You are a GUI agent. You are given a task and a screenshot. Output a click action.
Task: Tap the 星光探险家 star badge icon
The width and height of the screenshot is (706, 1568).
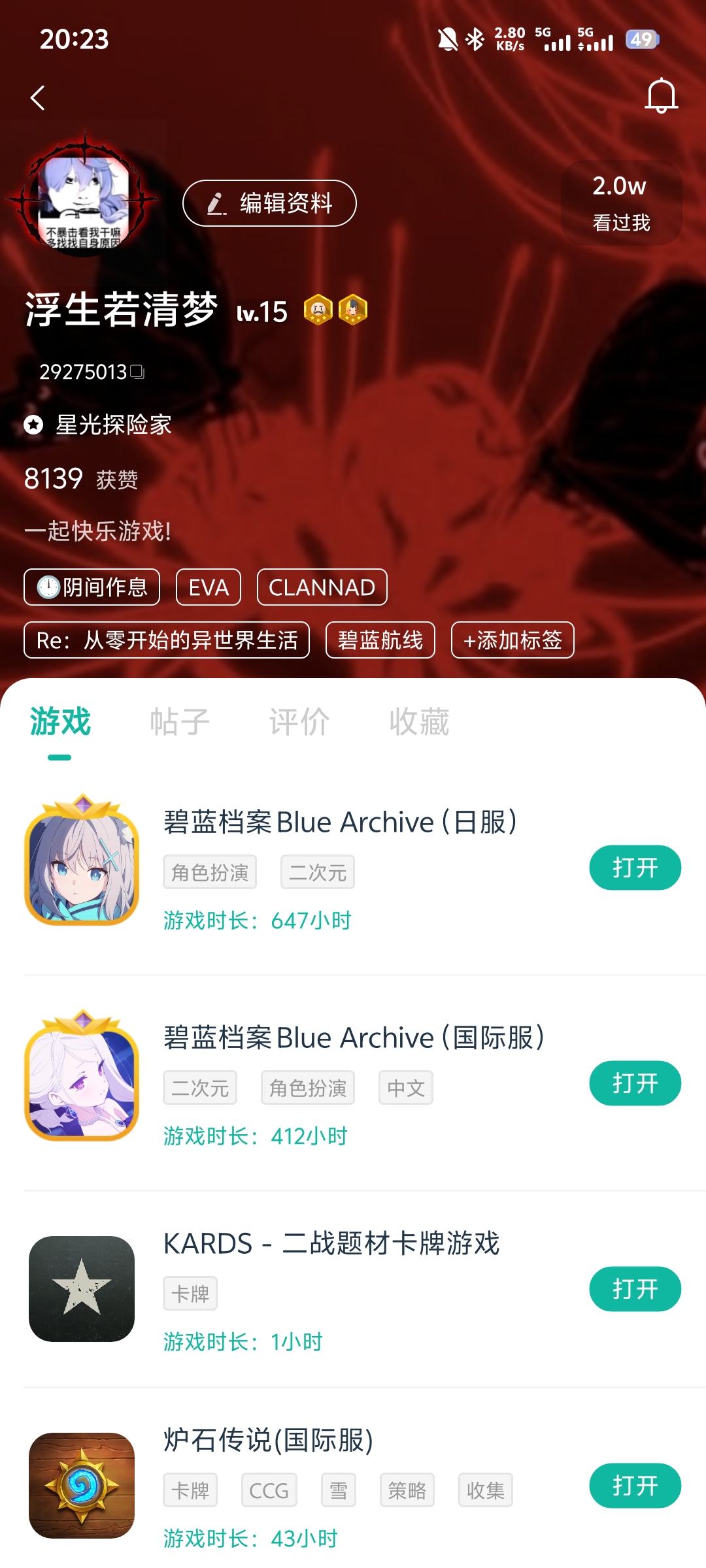click(33, 425)
